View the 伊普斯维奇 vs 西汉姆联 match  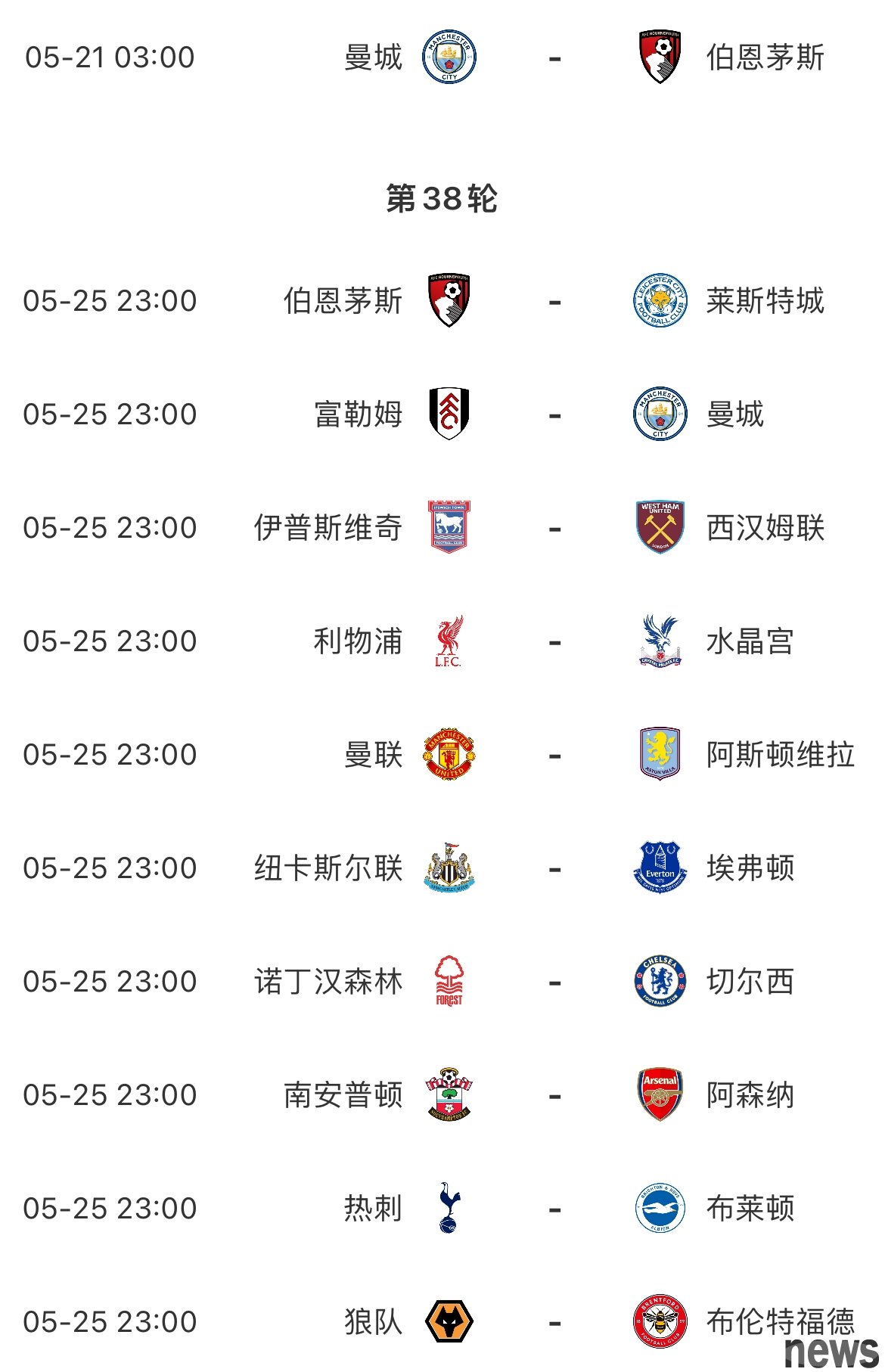pos(554,528)
